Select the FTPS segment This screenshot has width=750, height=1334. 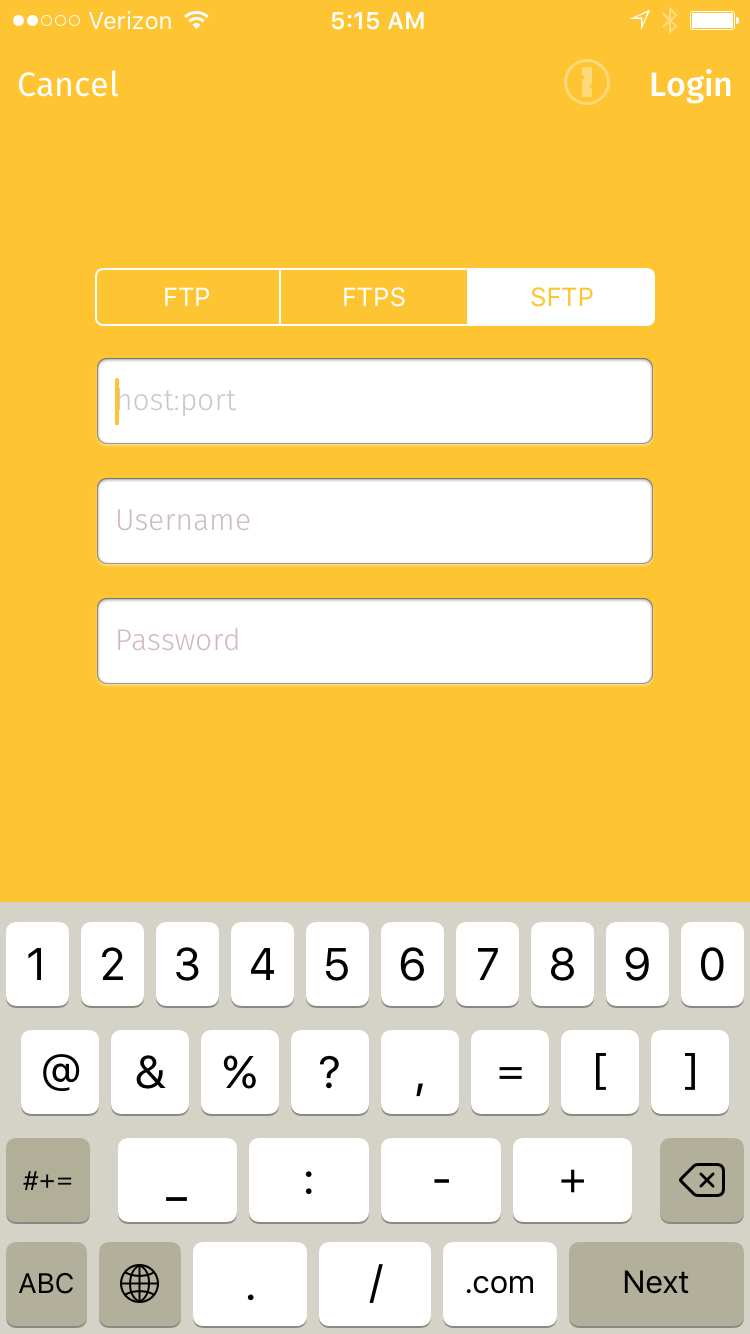pyautogui.click(x=374, y=297)
